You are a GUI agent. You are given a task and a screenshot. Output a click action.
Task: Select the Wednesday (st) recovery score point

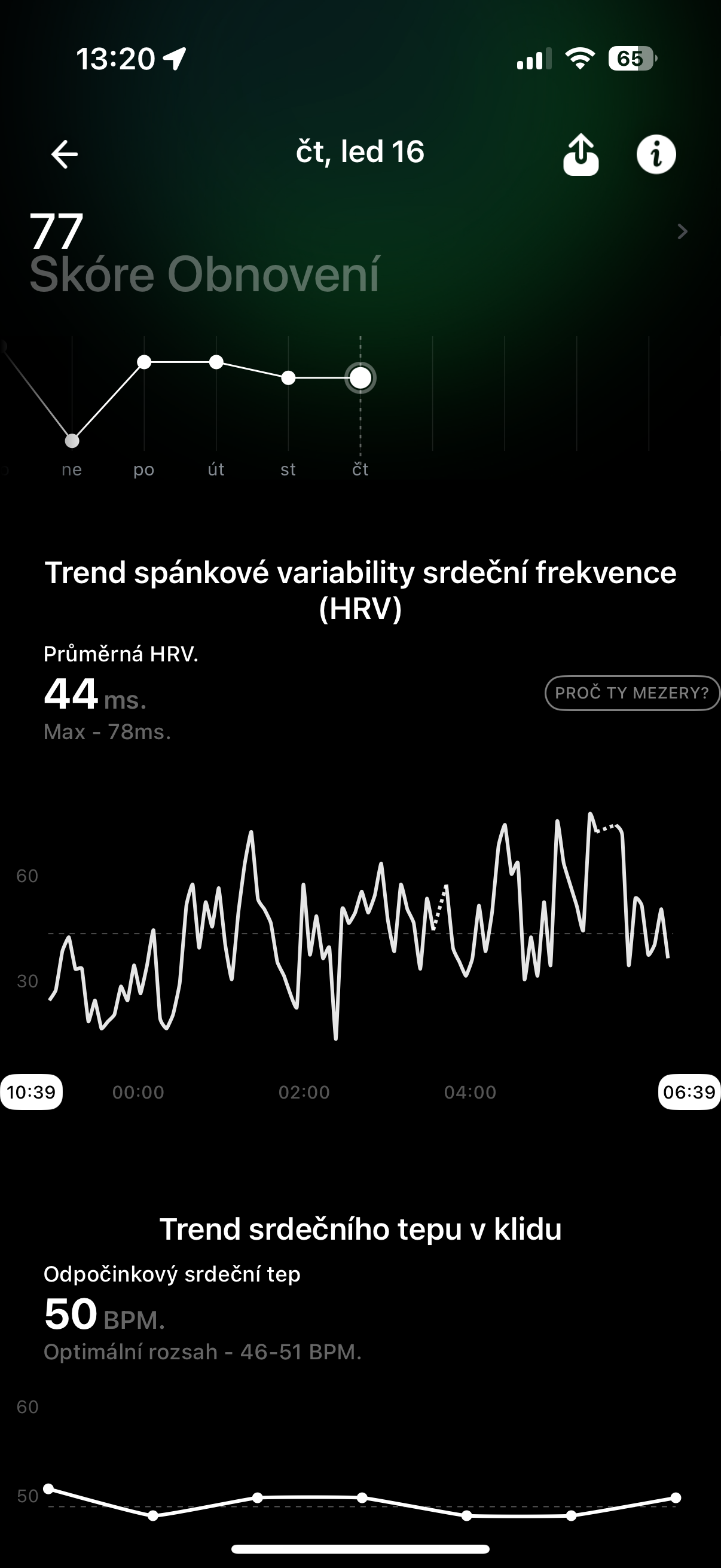288,378
